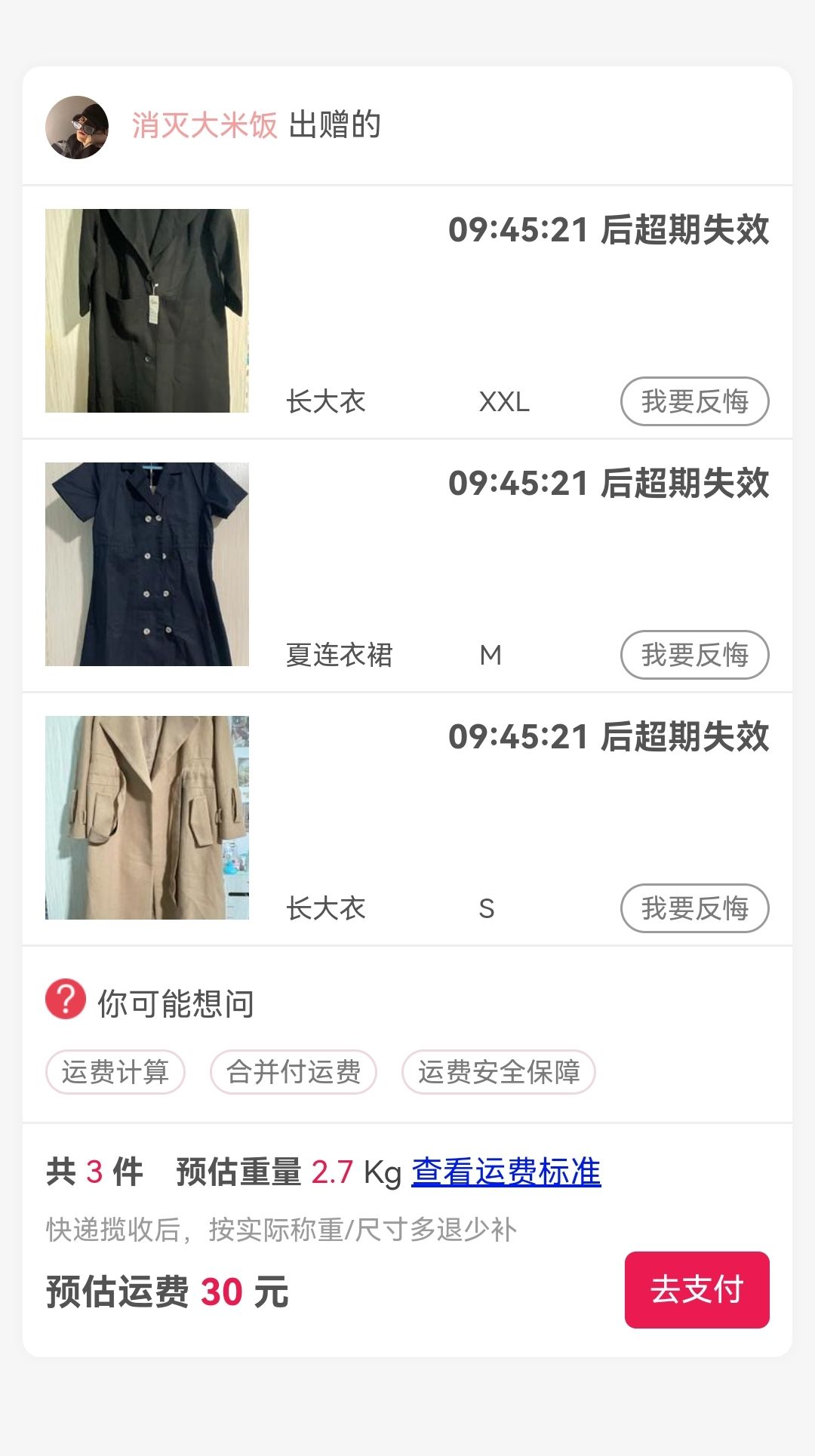View the navy summer dress photo

pyautogui.click(x=147, y=564)
